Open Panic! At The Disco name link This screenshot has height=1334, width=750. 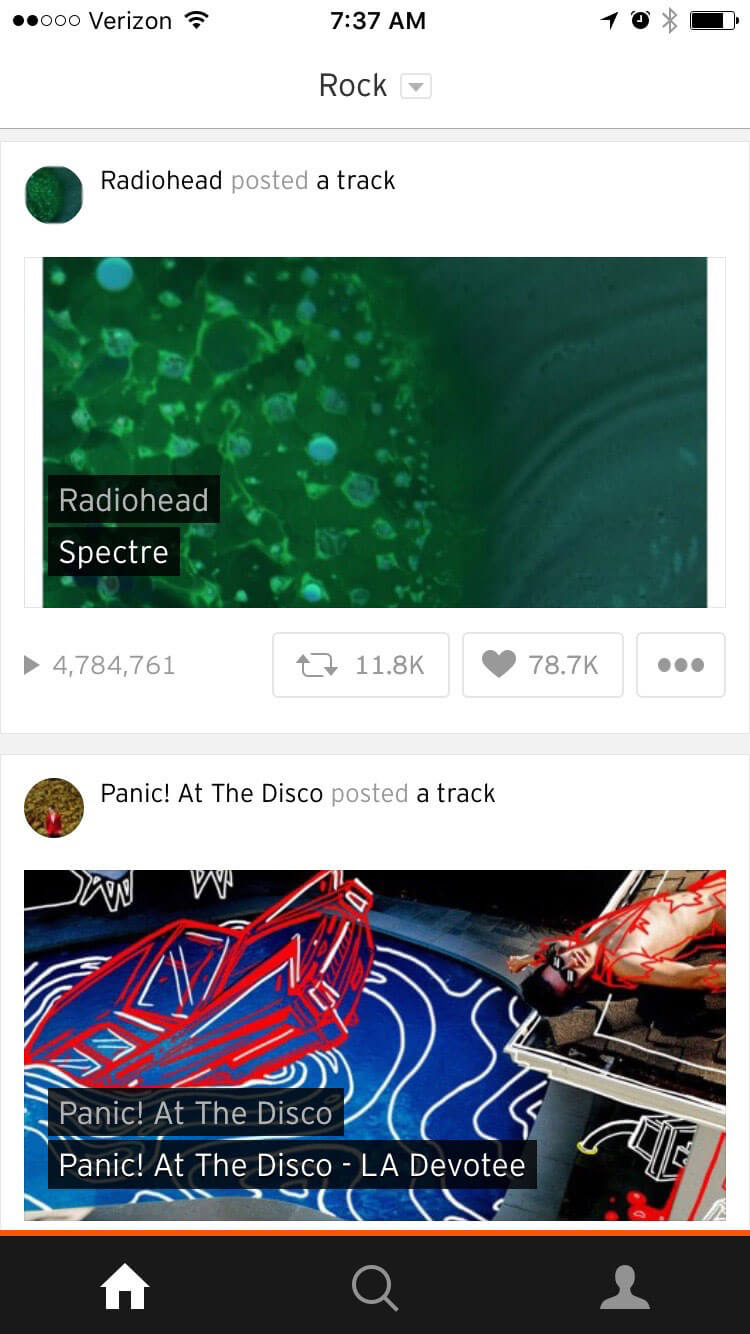click(211, 794)
